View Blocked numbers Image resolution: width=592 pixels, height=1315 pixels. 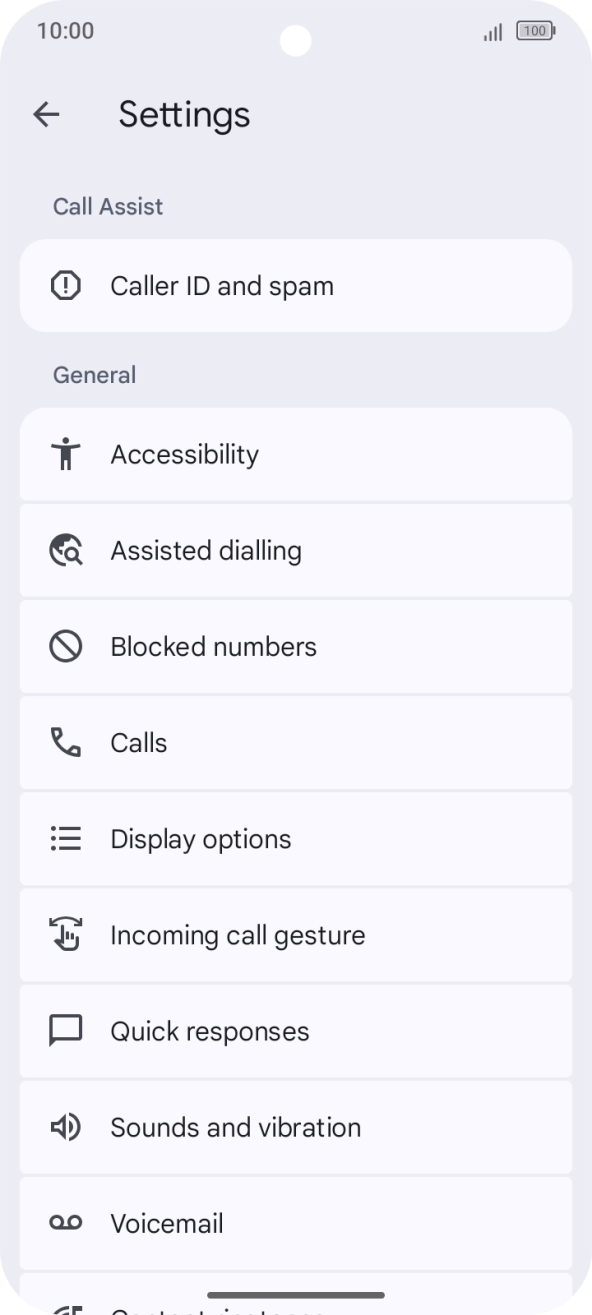point(296,646)
